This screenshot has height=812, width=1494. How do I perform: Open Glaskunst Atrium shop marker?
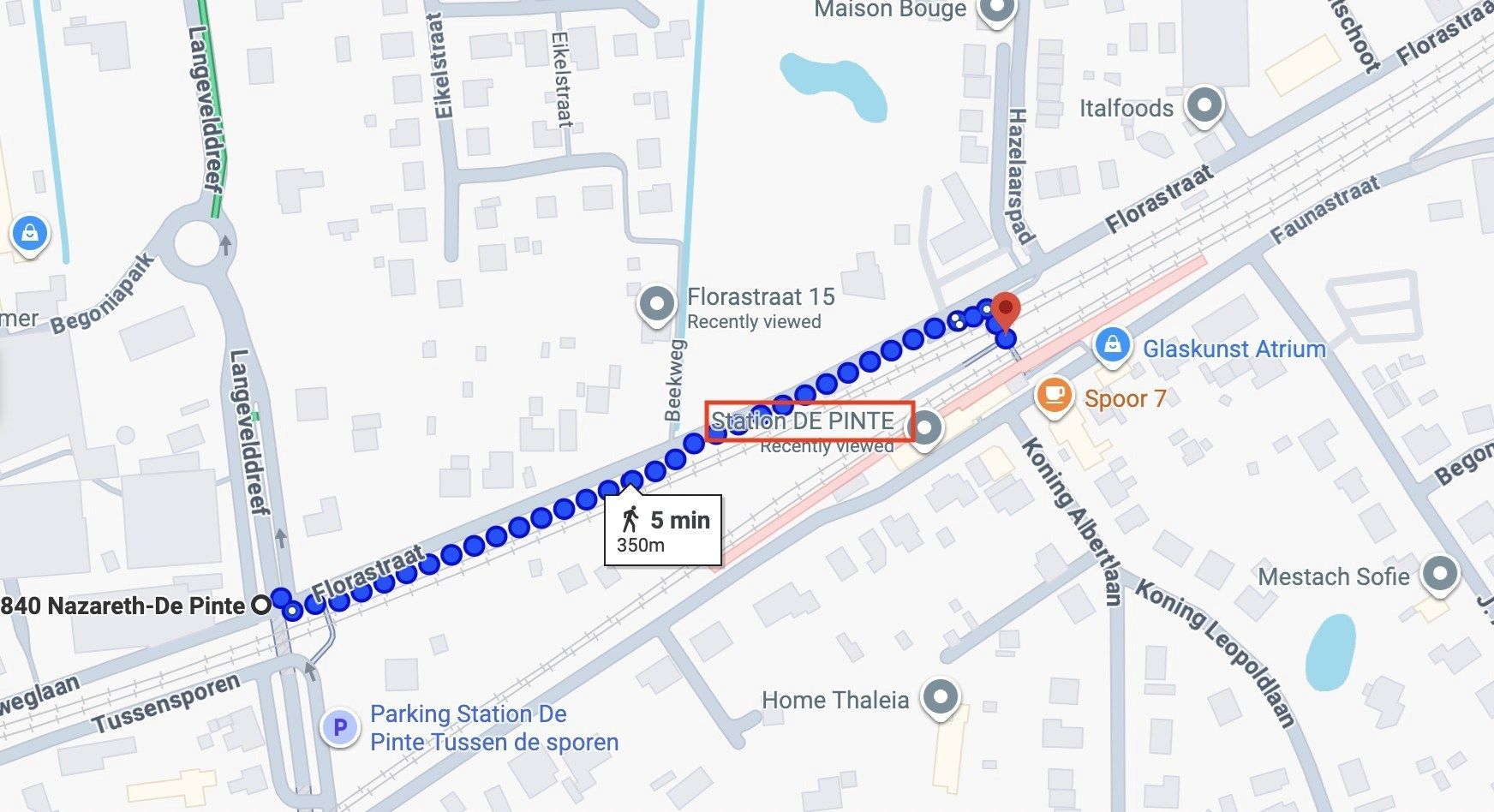[1111, 347]
